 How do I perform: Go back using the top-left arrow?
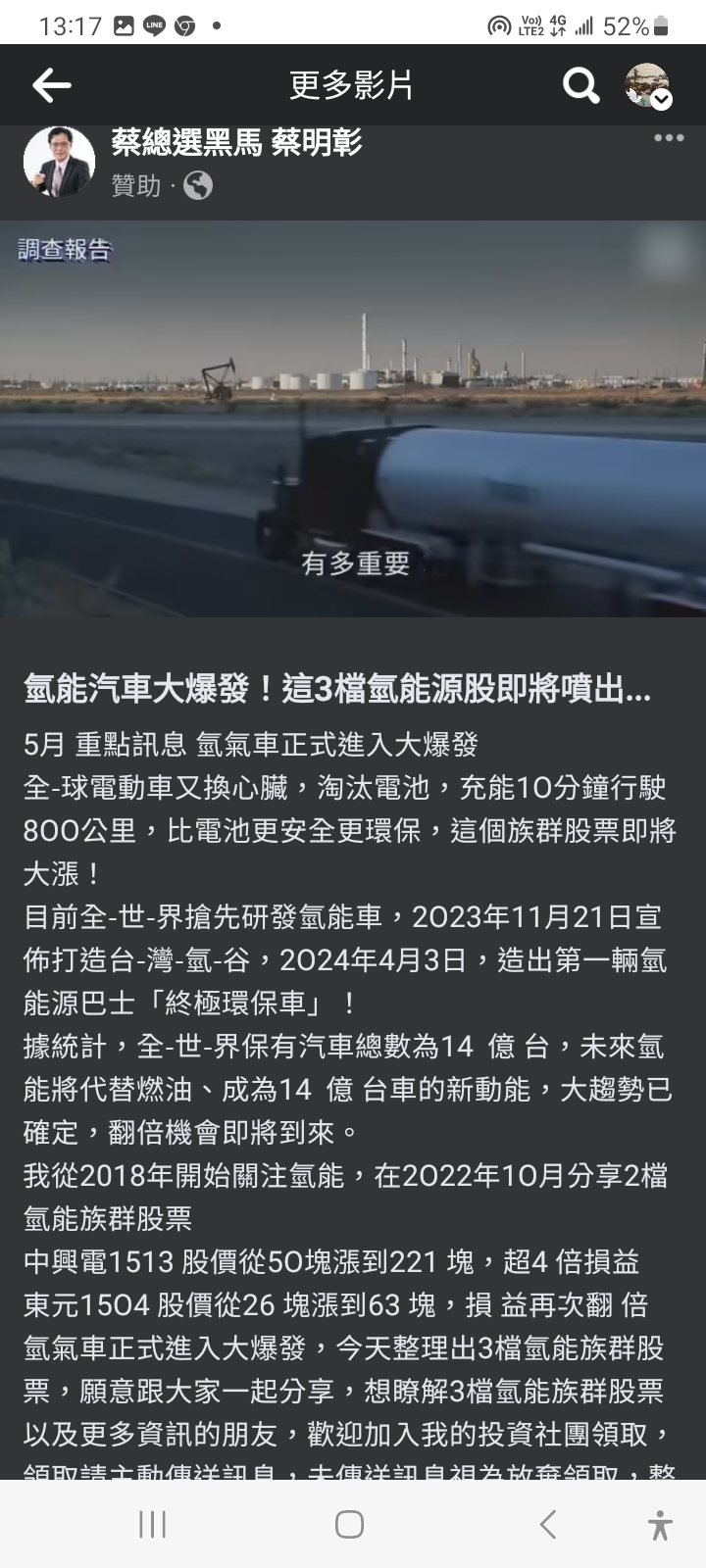pyautogui.click(x=51, y=86)
